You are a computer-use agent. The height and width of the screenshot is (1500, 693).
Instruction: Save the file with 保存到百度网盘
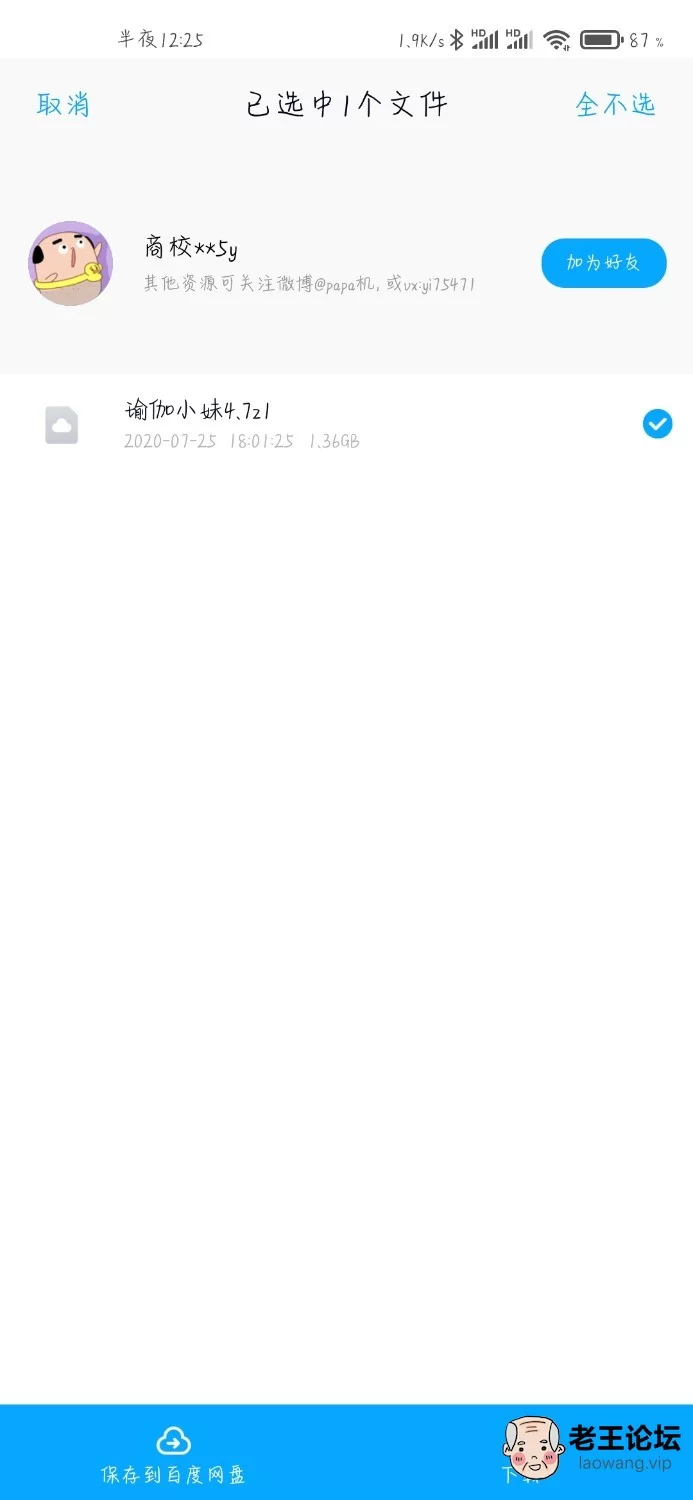click(174, 1454)
